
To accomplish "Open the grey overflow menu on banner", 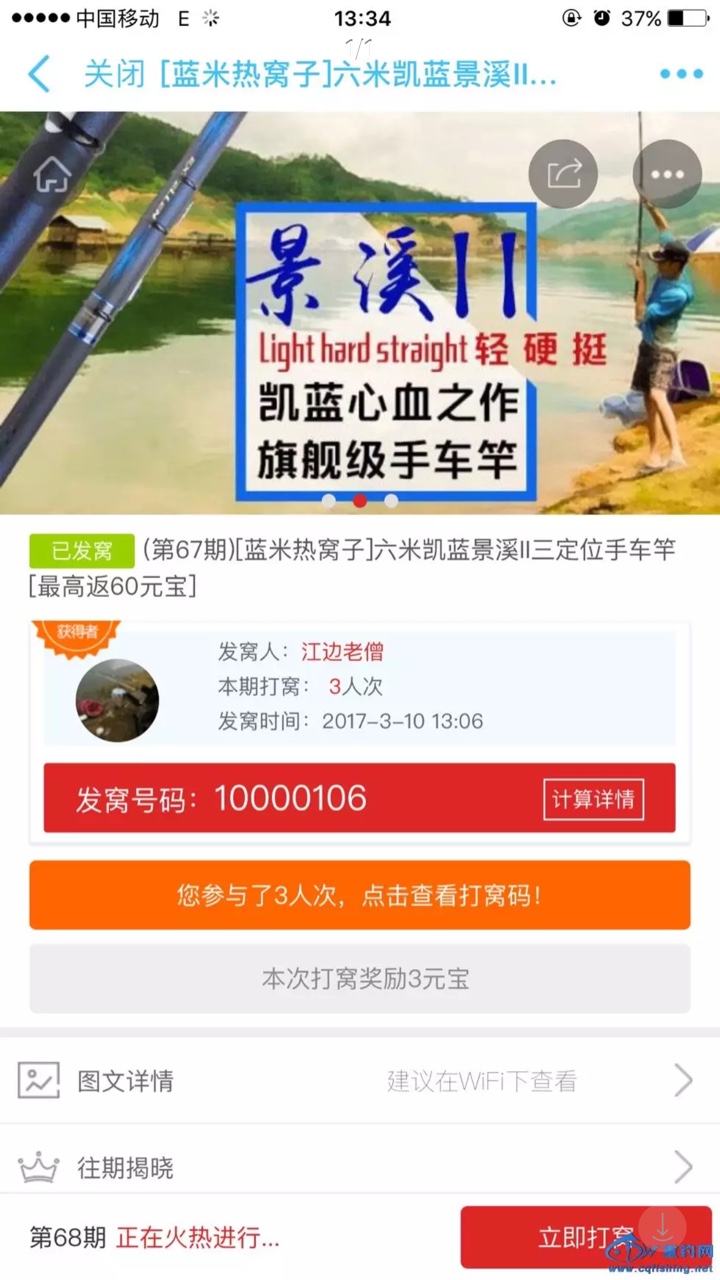I will [667, 174].
